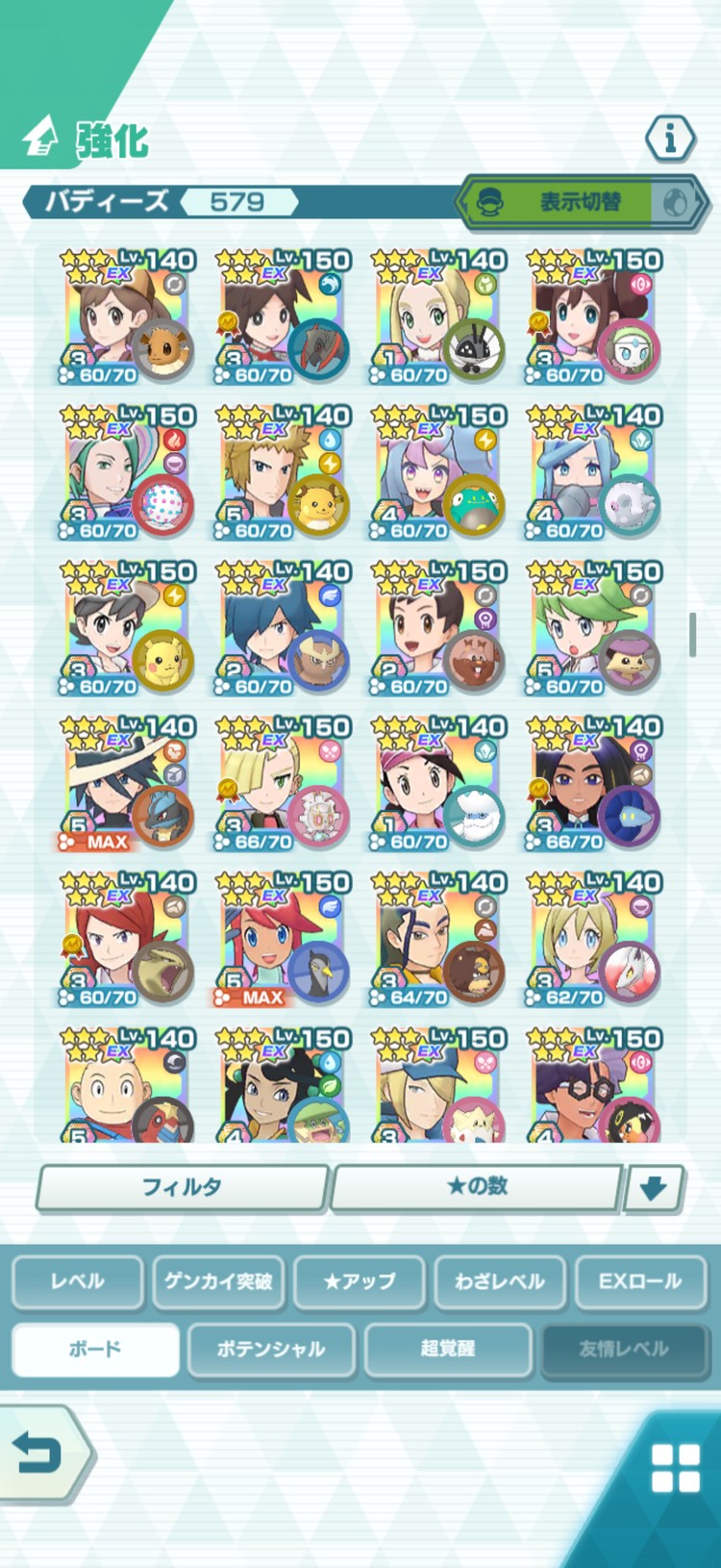Open the ★の数 sort dropdown
This screenshot has width=721, height=1568.
coord(477,1187)
